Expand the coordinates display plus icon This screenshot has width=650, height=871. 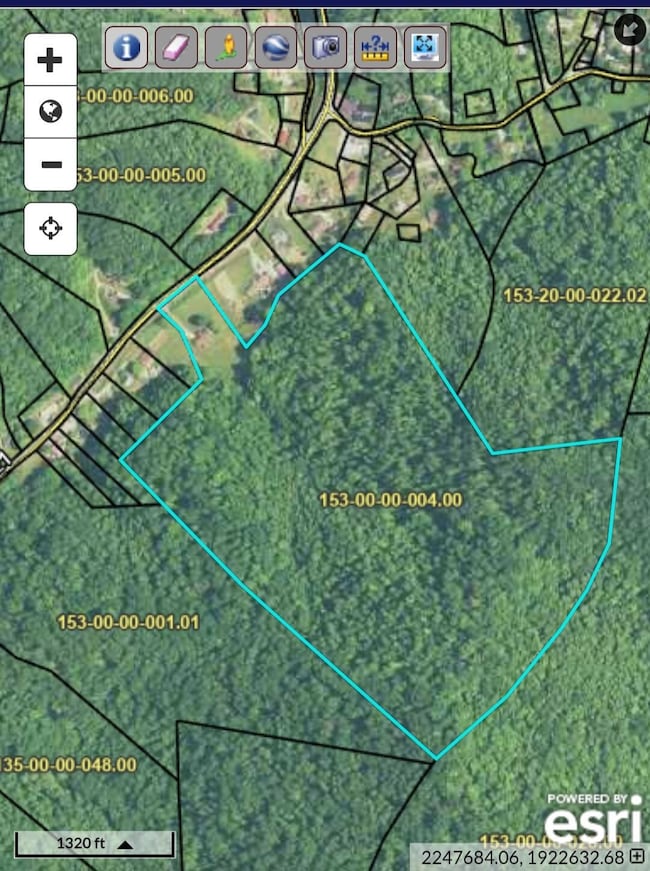point(637,857)
